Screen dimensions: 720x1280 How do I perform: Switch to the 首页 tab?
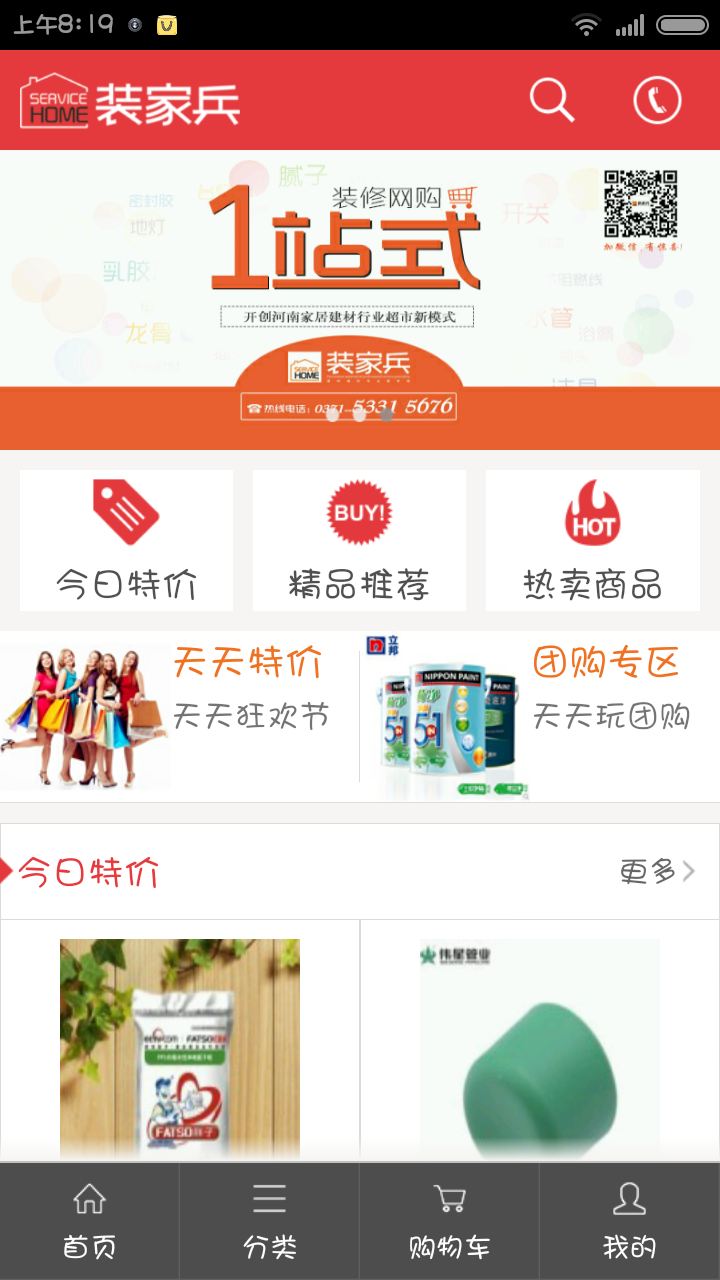(x=90, y=1221)
